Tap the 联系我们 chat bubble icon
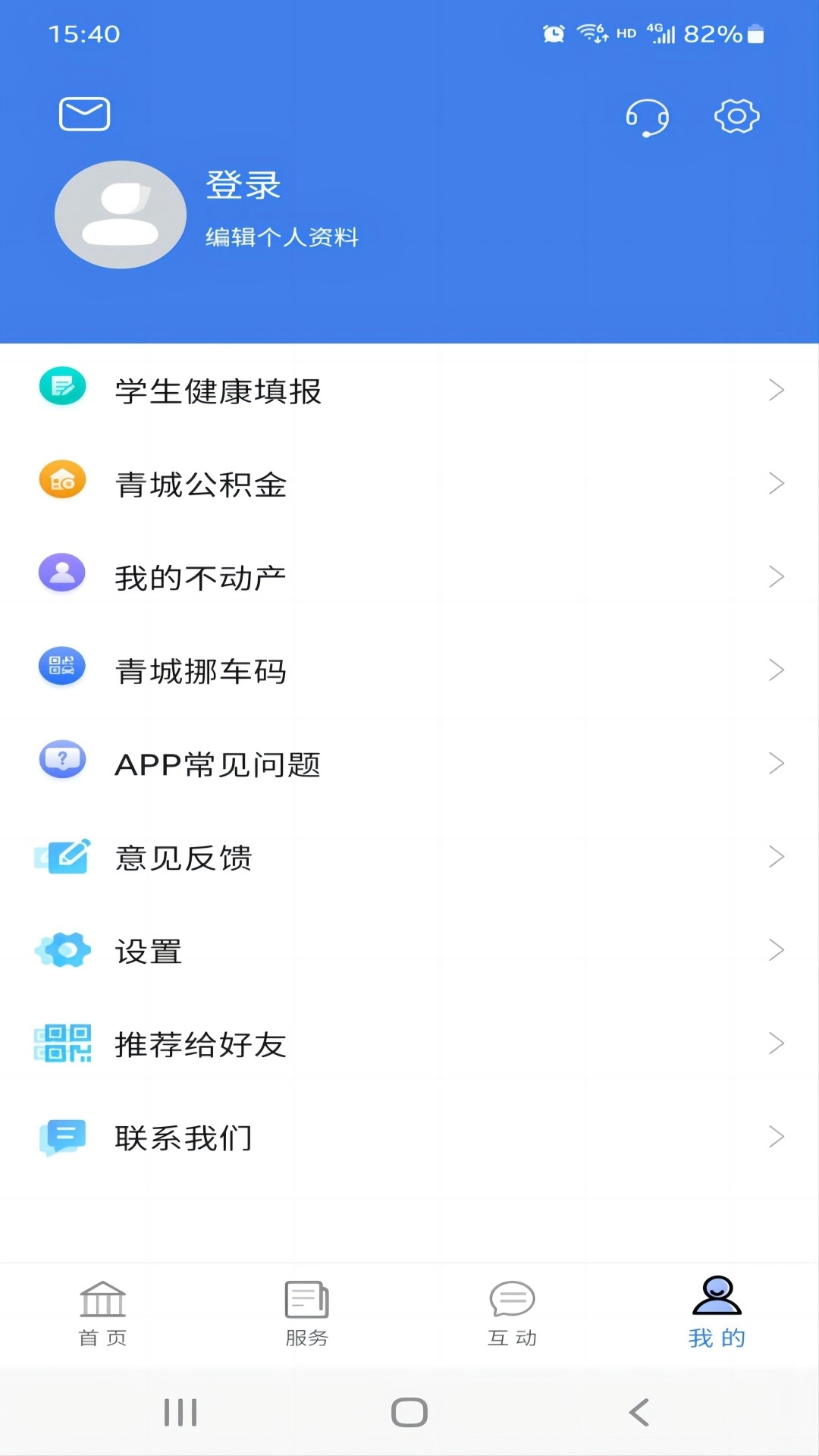The width and height of the screenshot is (819, 1456). coord(62,1137)
